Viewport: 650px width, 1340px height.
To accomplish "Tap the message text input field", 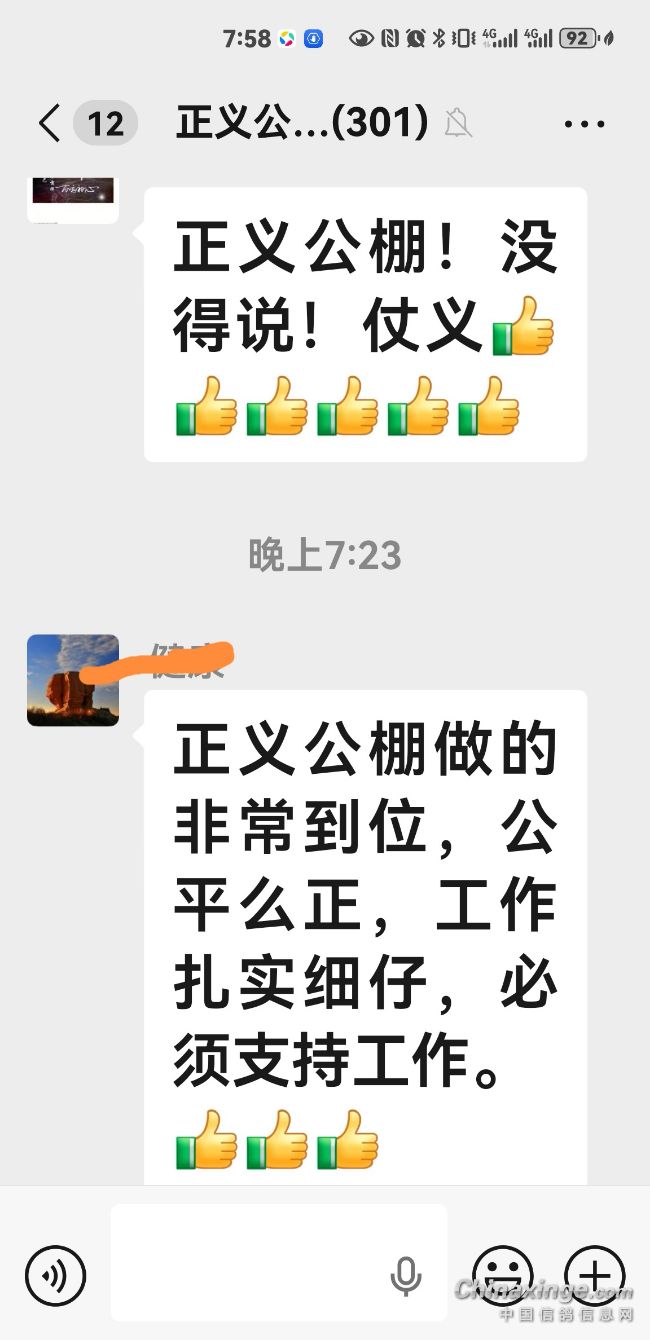I will tap(250, 1275).
